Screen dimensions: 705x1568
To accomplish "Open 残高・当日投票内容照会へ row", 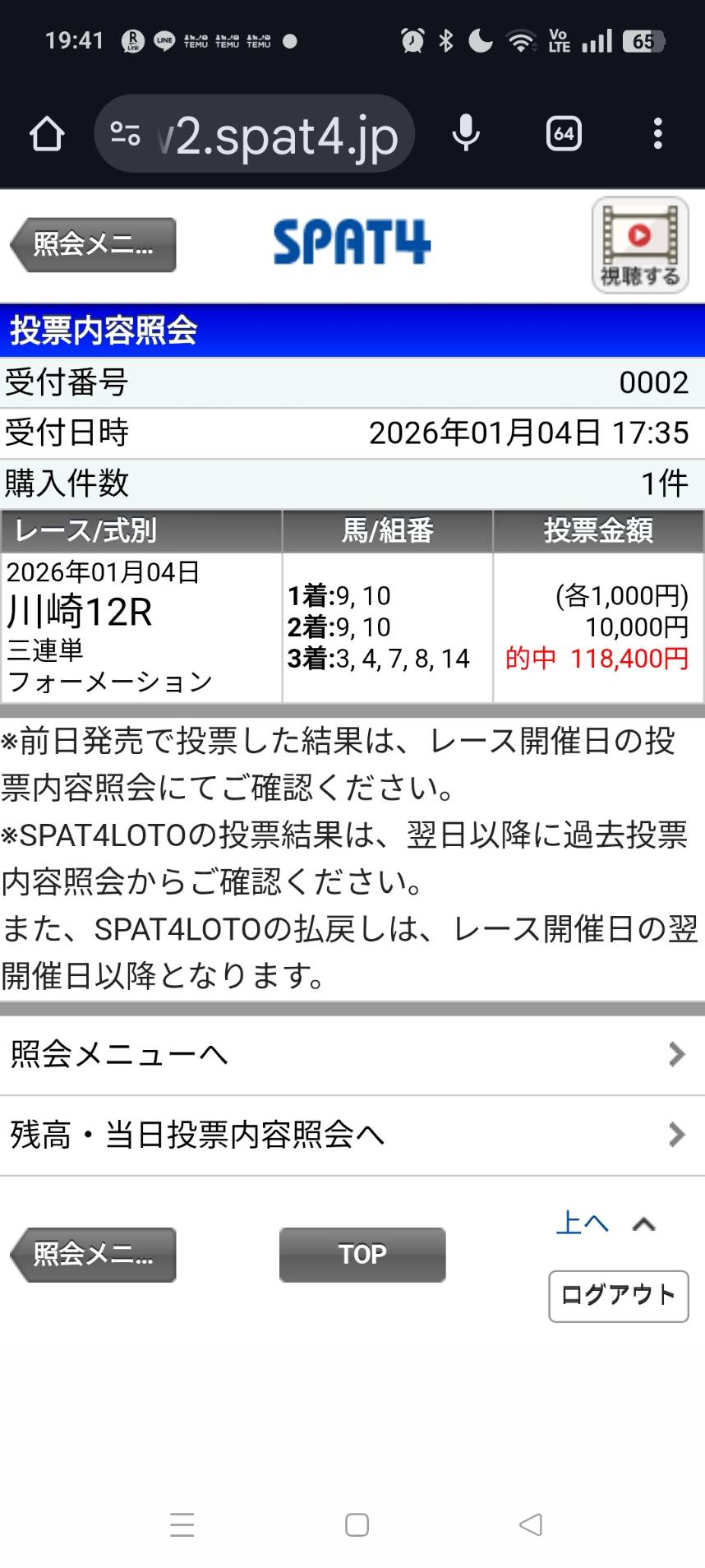I will pos(352,1135).
